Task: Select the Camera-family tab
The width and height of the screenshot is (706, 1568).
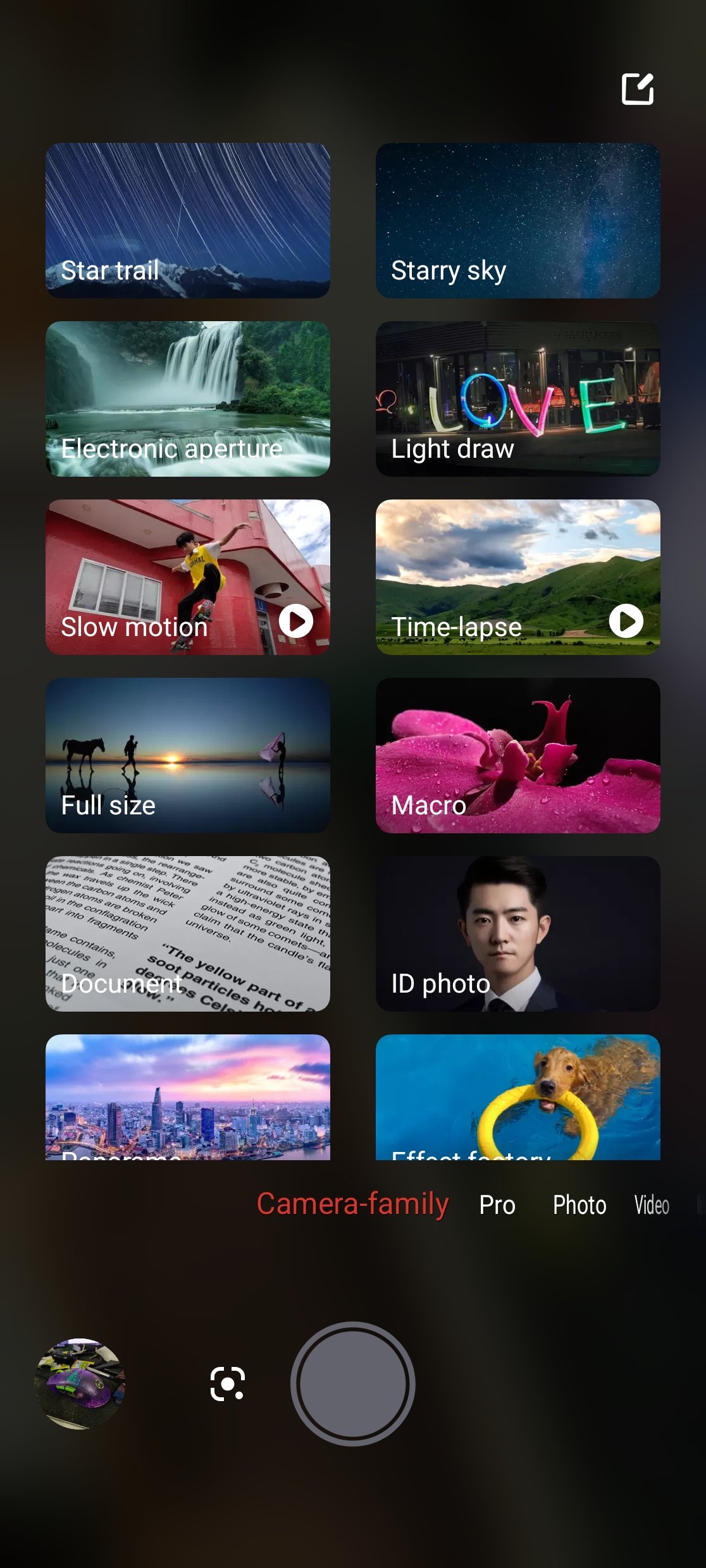Action: pyautogui.click(x=352, y=1204)
